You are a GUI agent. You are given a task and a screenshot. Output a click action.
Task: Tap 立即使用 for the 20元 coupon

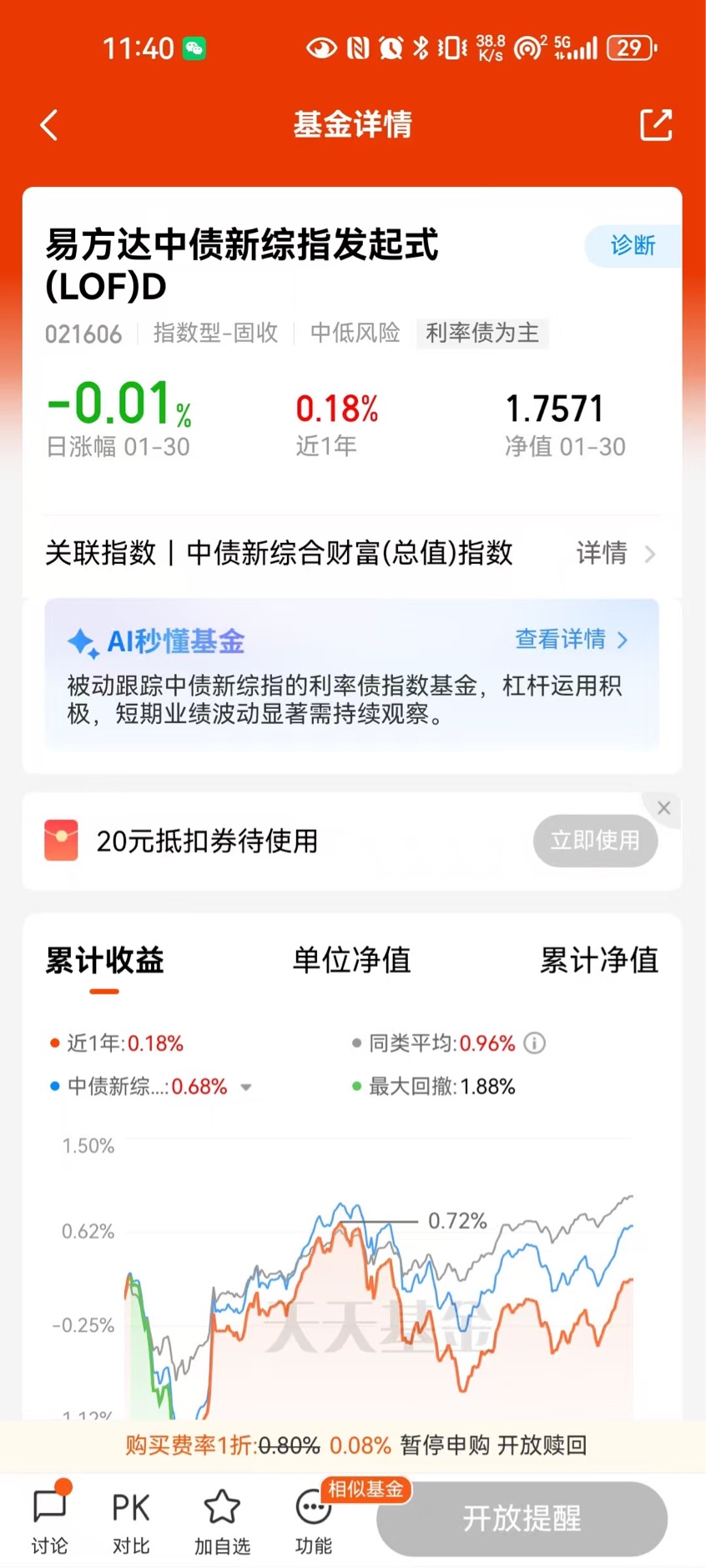click(x=595, y=841)
